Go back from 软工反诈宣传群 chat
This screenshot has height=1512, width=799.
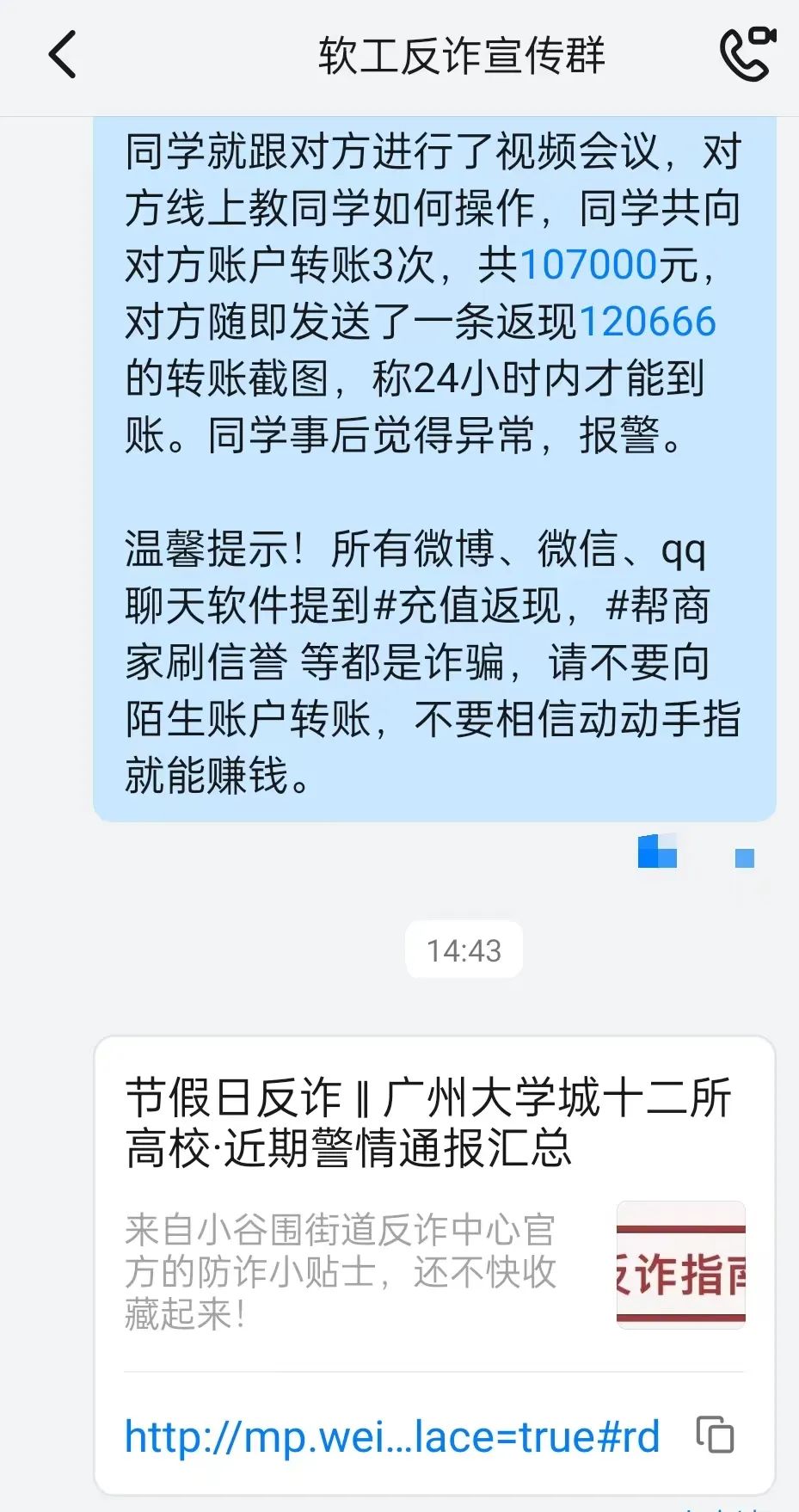pos(62,55)
